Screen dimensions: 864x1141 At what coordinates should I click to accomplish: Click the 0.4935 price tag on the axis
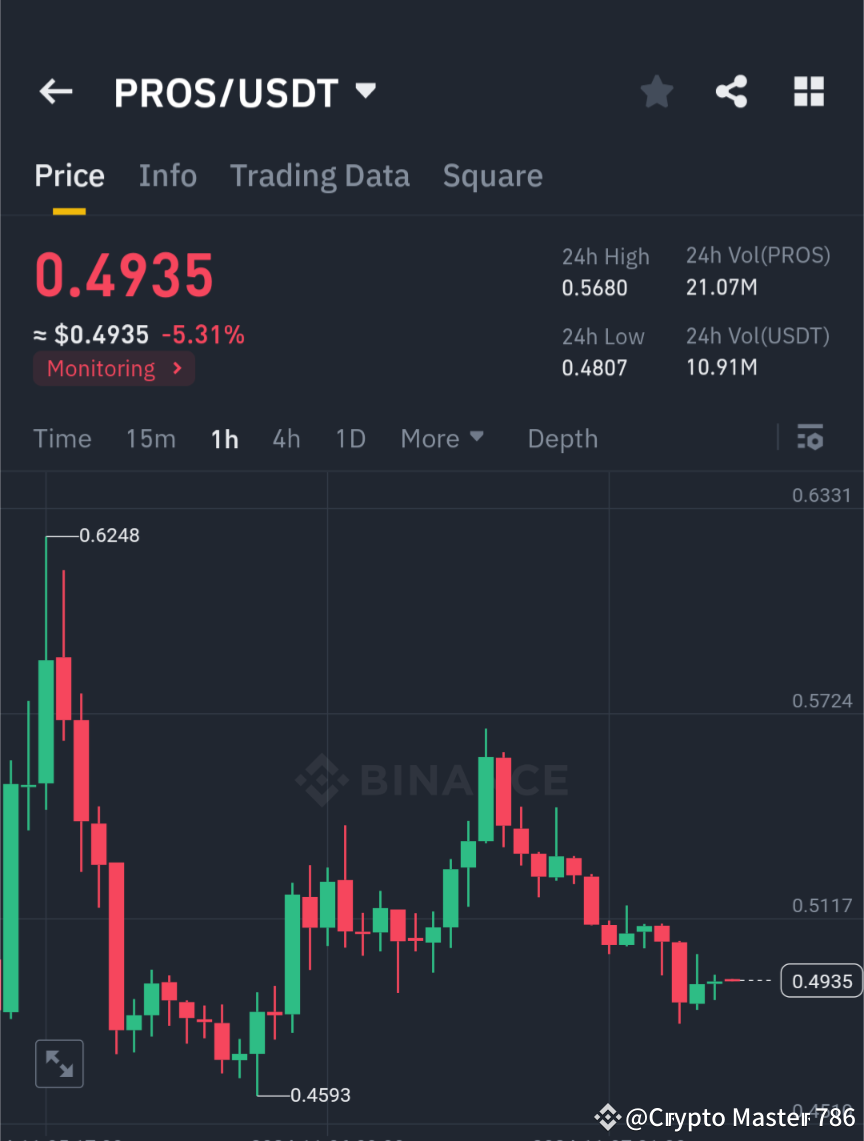[x=821, y=981]
